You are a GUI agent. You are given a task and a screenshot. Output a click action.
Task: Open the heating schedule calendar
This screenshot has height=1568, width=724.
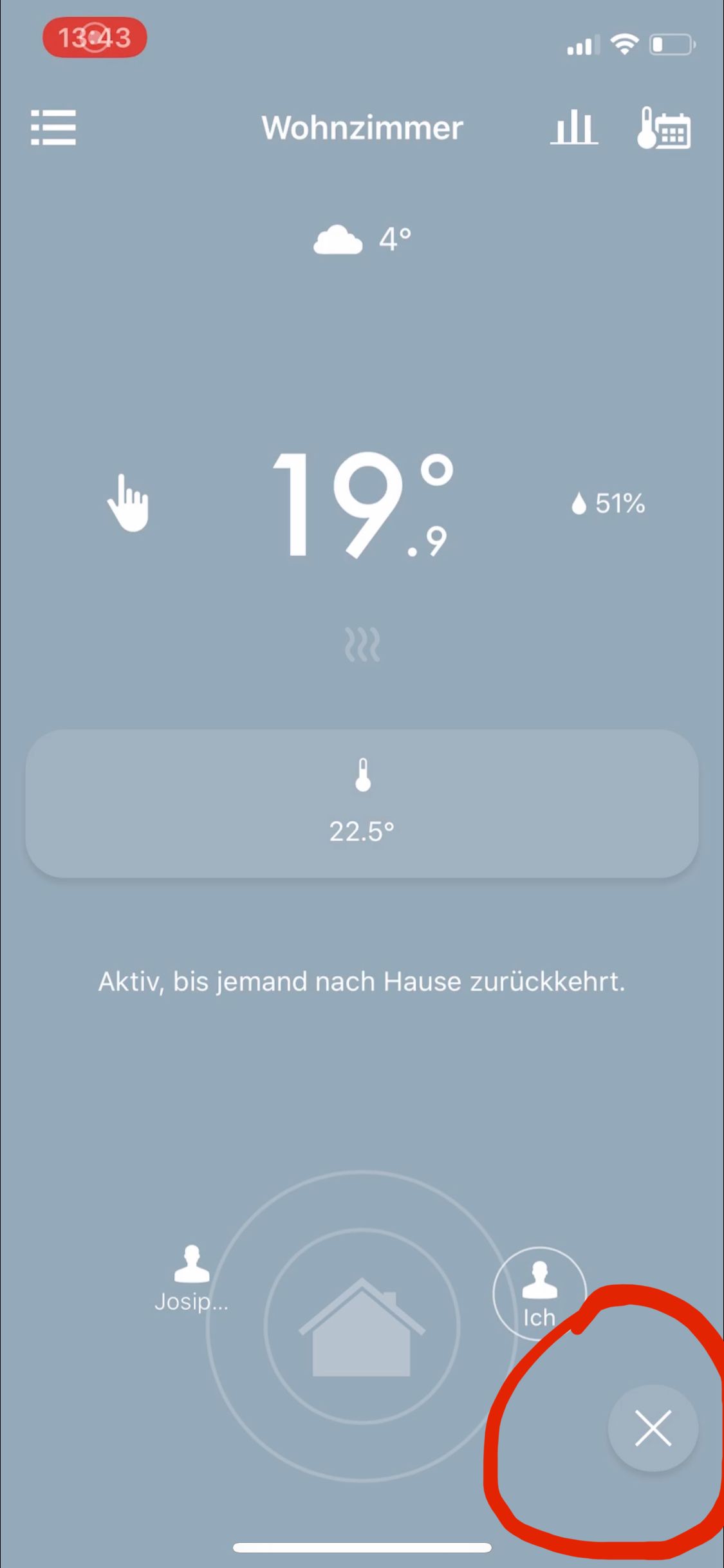point(664,129)
